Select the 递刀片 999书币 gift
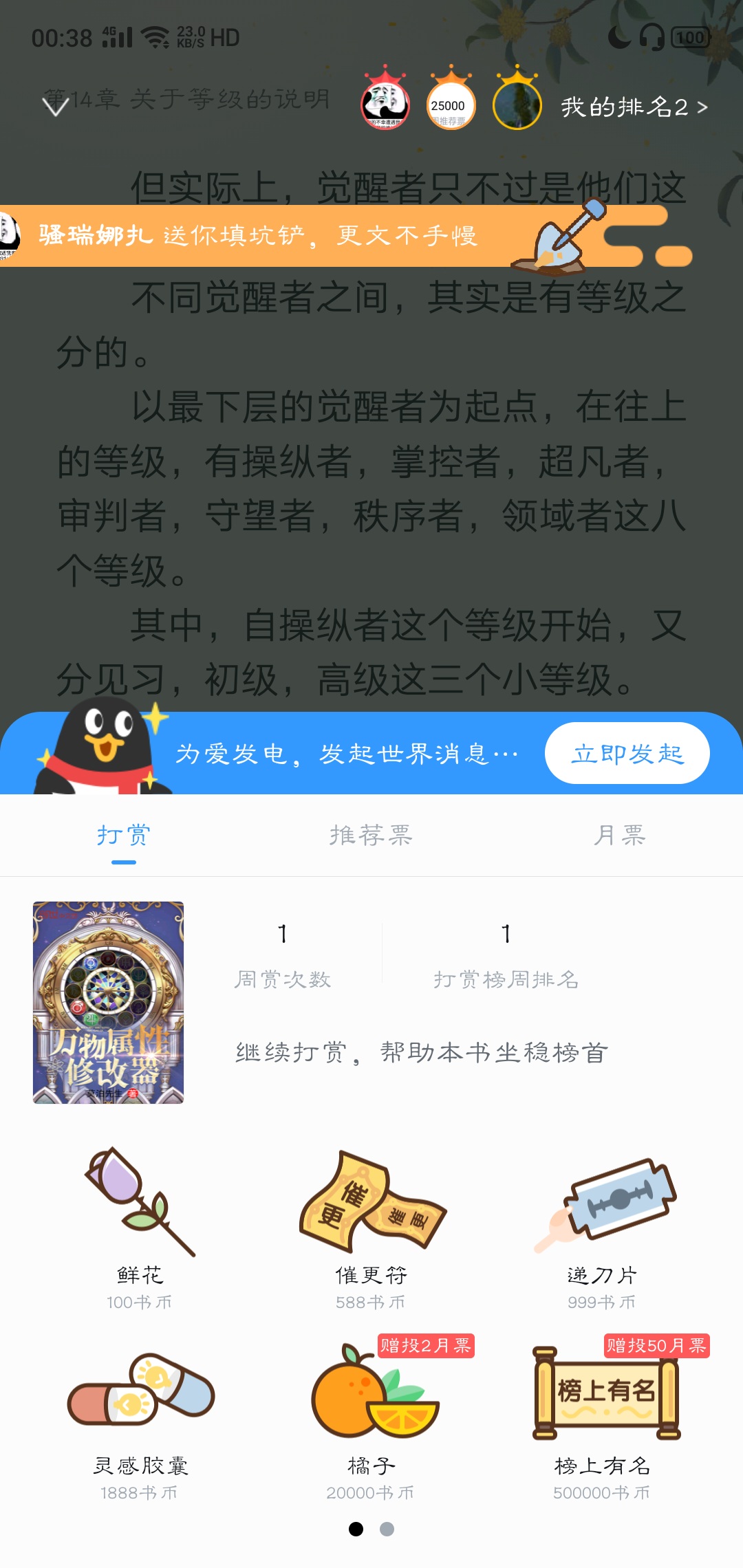This screenshot has width=743, height=1568. [603, 1228]
